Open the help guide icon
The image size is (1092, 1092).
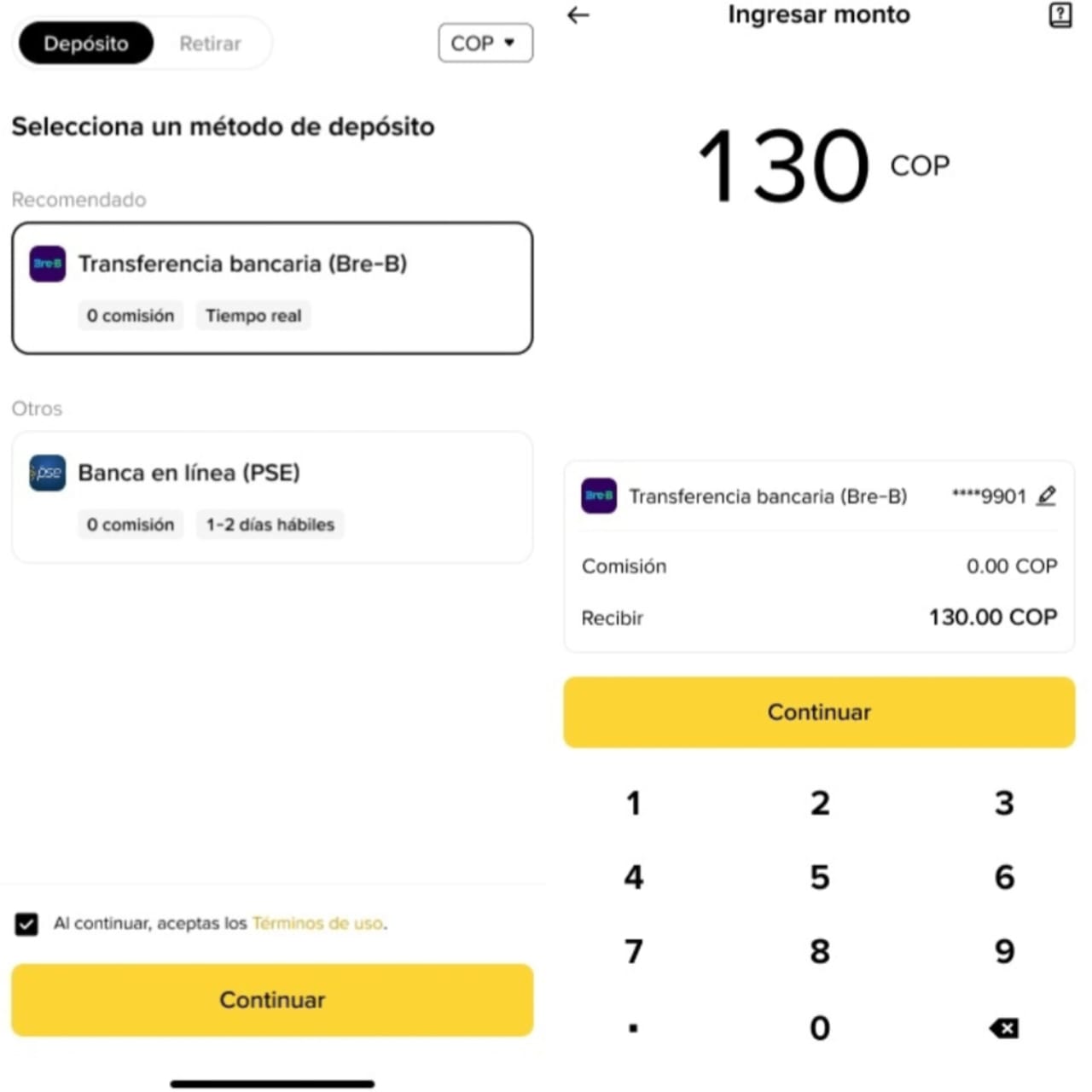pos(1060,15)
